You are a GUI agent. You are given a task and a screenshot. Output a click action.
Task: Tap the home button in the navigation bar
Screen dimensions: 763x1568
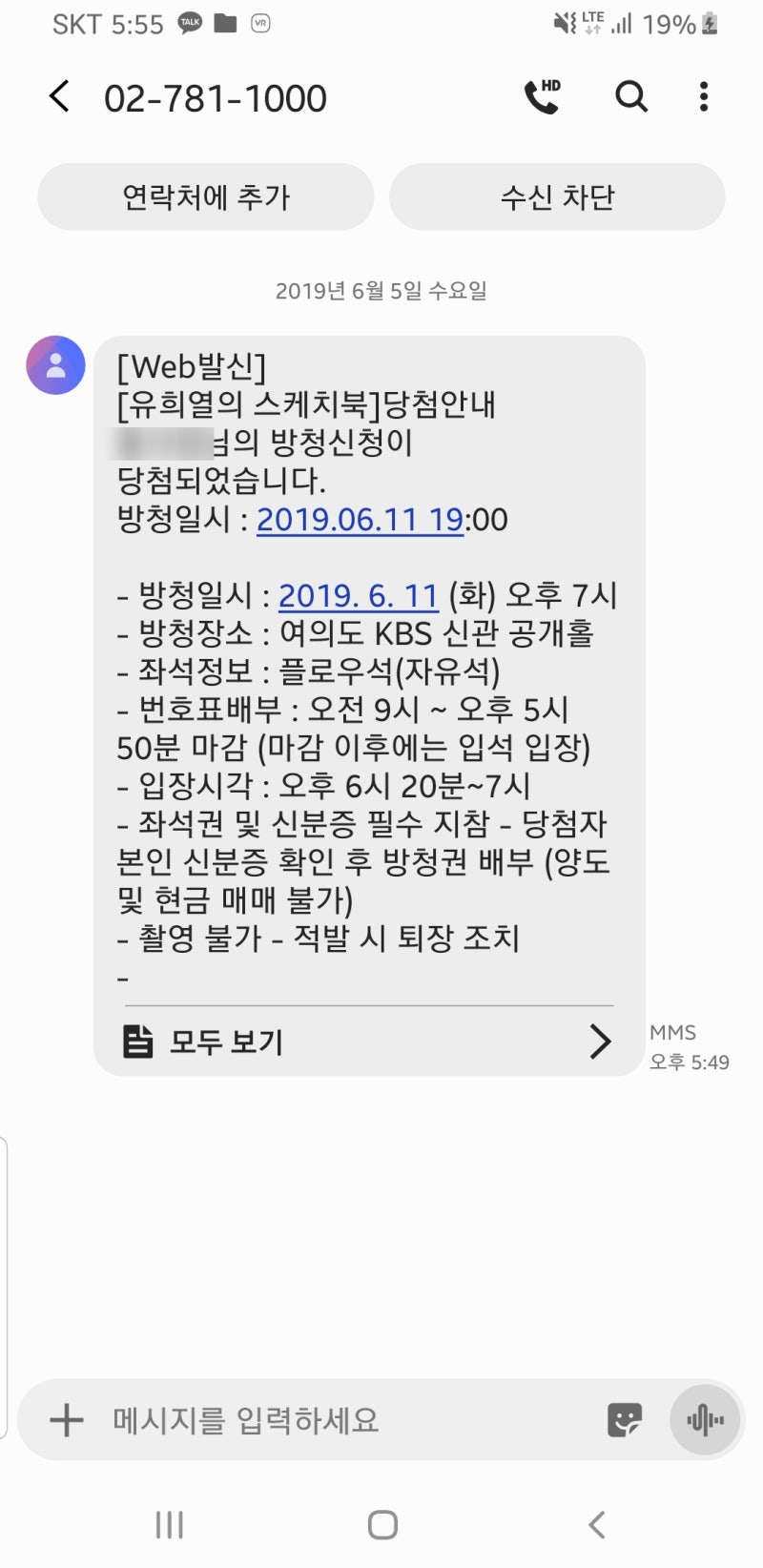coord(381,1525)
